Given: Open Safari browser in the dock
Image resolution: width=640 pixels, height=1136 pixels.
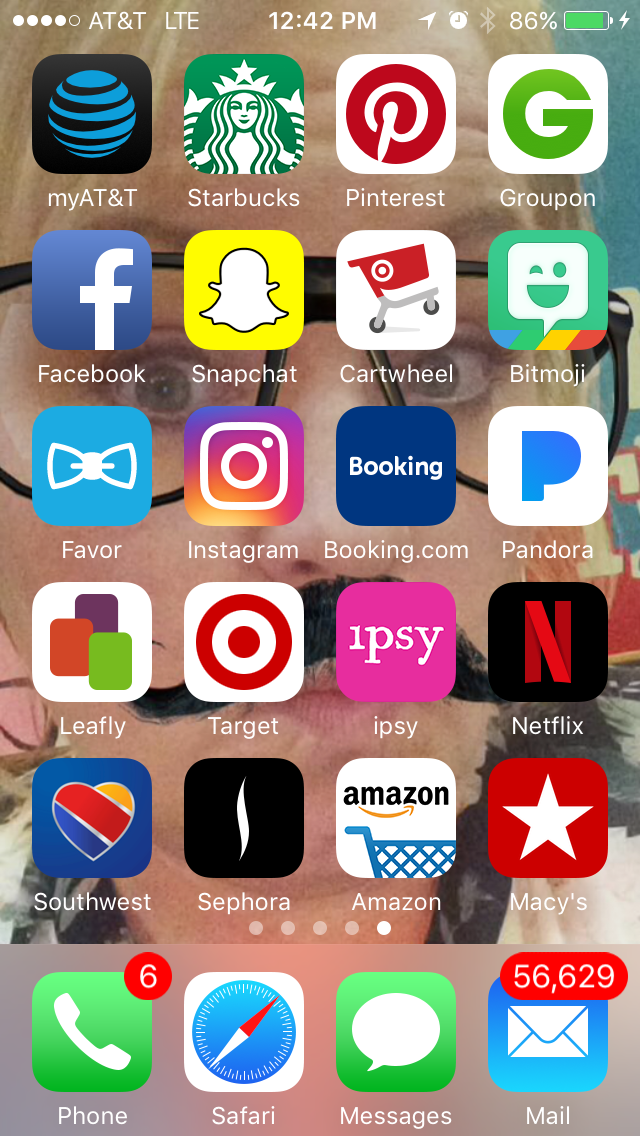Looking at the screenshot, I should [x=244, y=1032].
